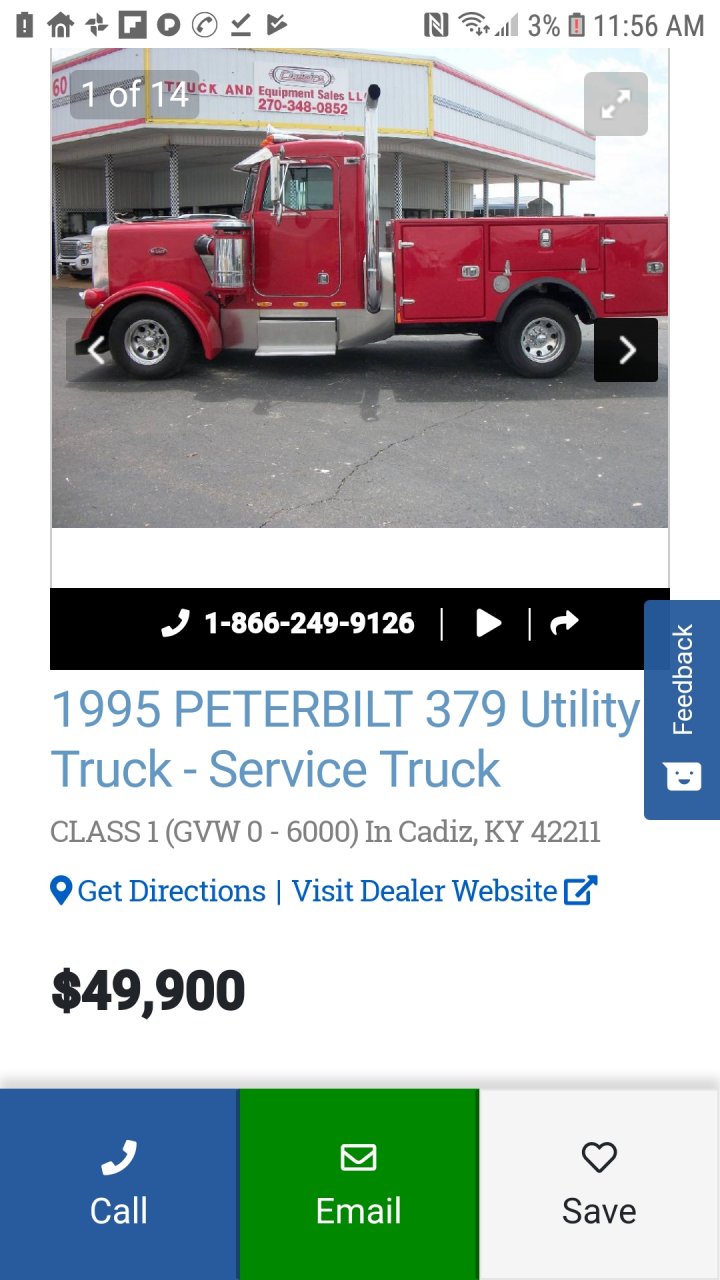Expand the truck photo to fullscreen
The width and height of the screenshot is (720, 1280).
[615, 104]
